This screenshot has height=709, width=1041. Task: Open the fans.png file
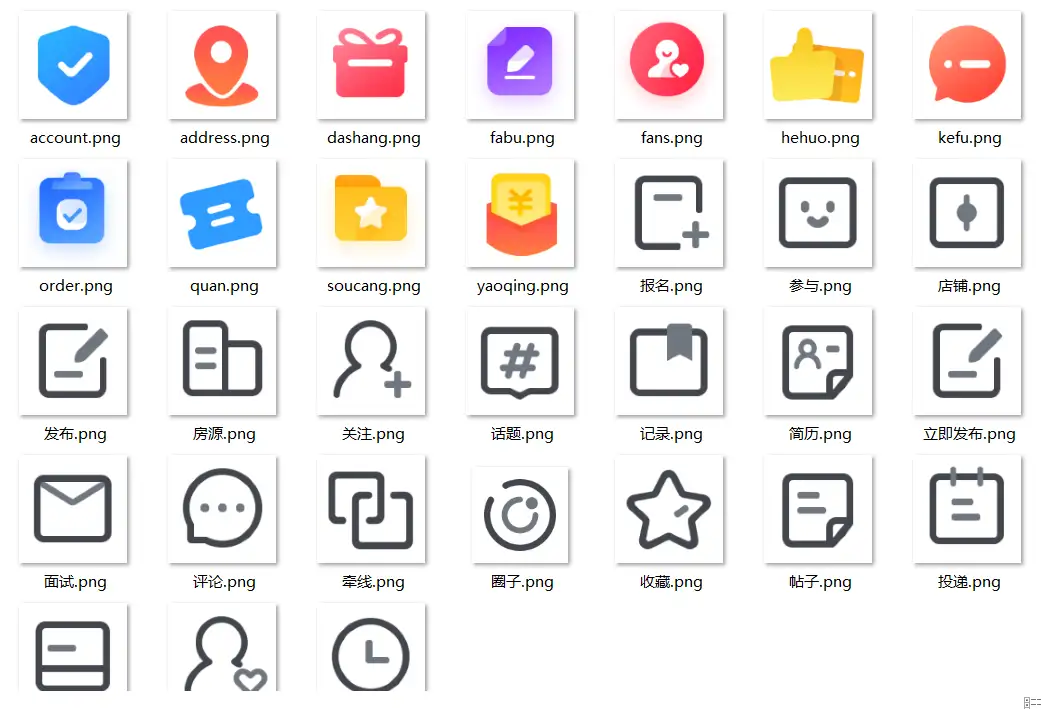tap(669, 65)
